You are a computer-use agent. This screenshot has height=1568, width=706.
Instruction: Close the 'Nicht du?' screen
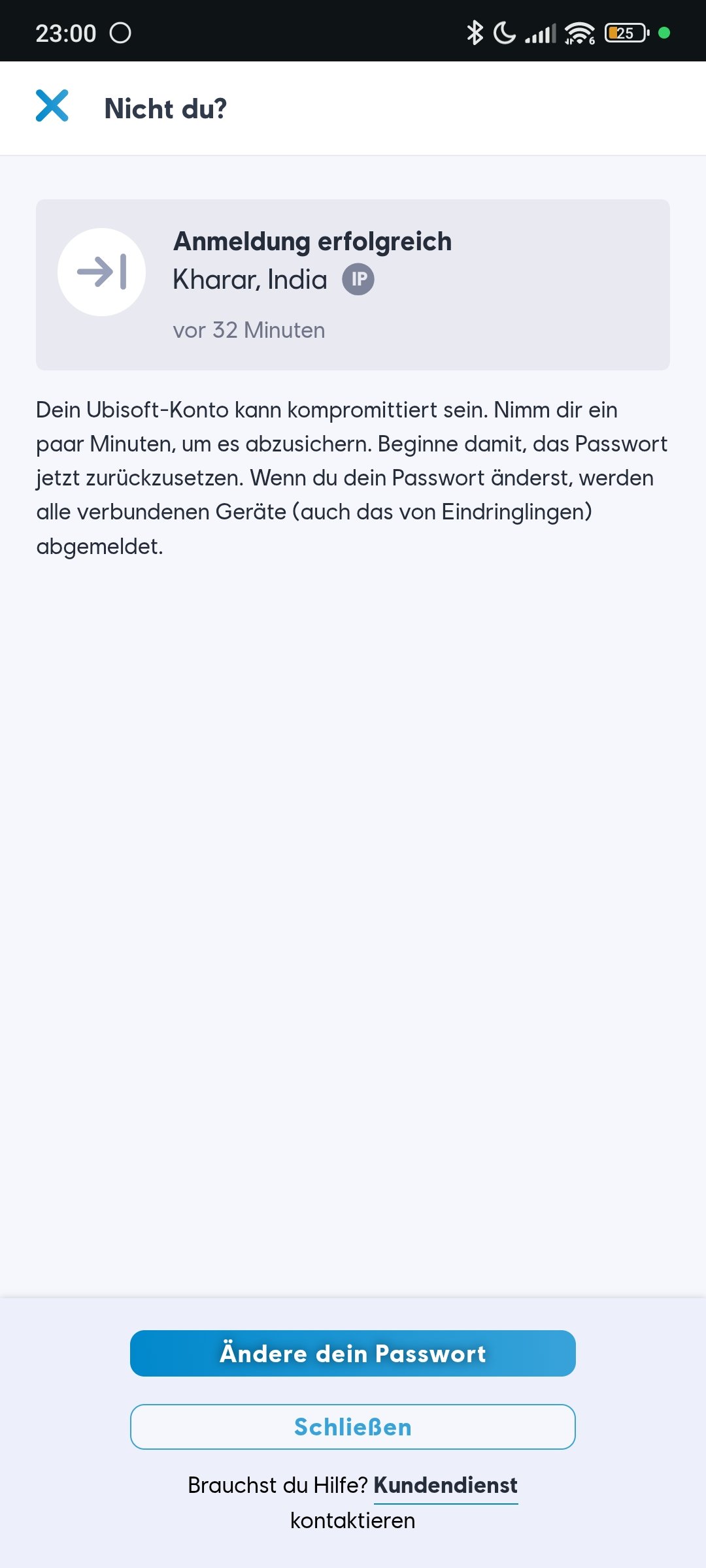(52, 106)
